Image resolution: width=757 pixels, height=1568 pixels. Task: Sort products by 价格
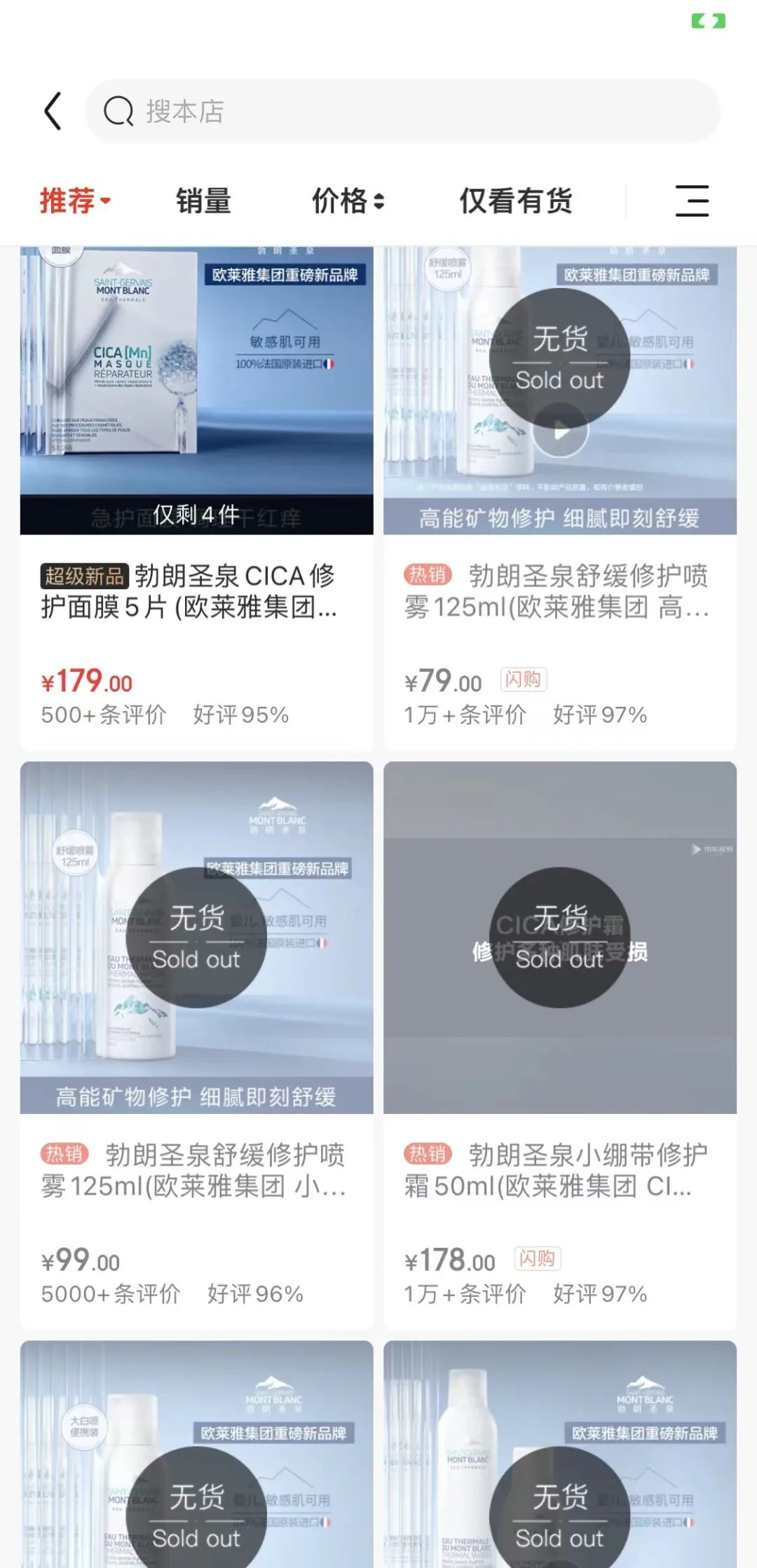click(348, 202)
